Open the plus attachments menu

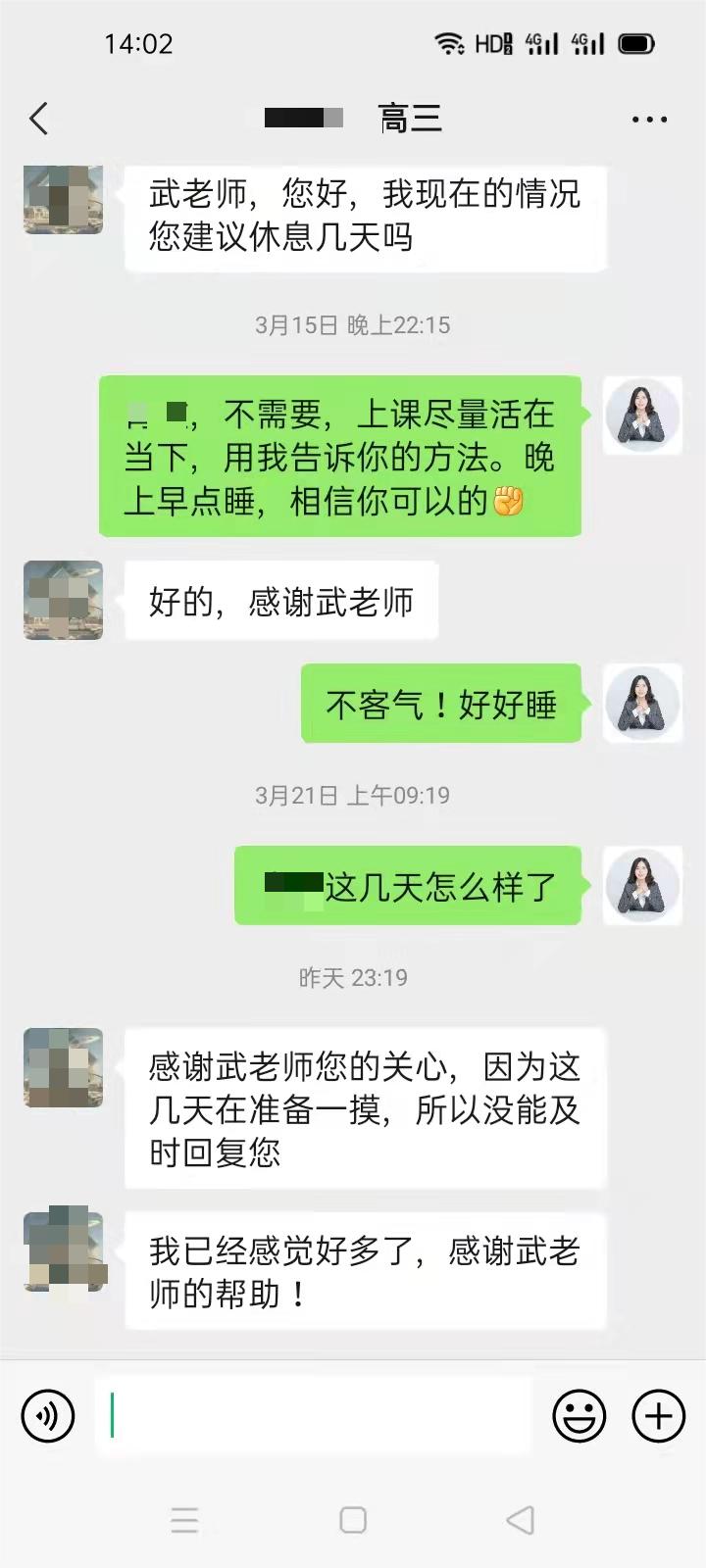pyautogui.click(x=658, y=1416)
